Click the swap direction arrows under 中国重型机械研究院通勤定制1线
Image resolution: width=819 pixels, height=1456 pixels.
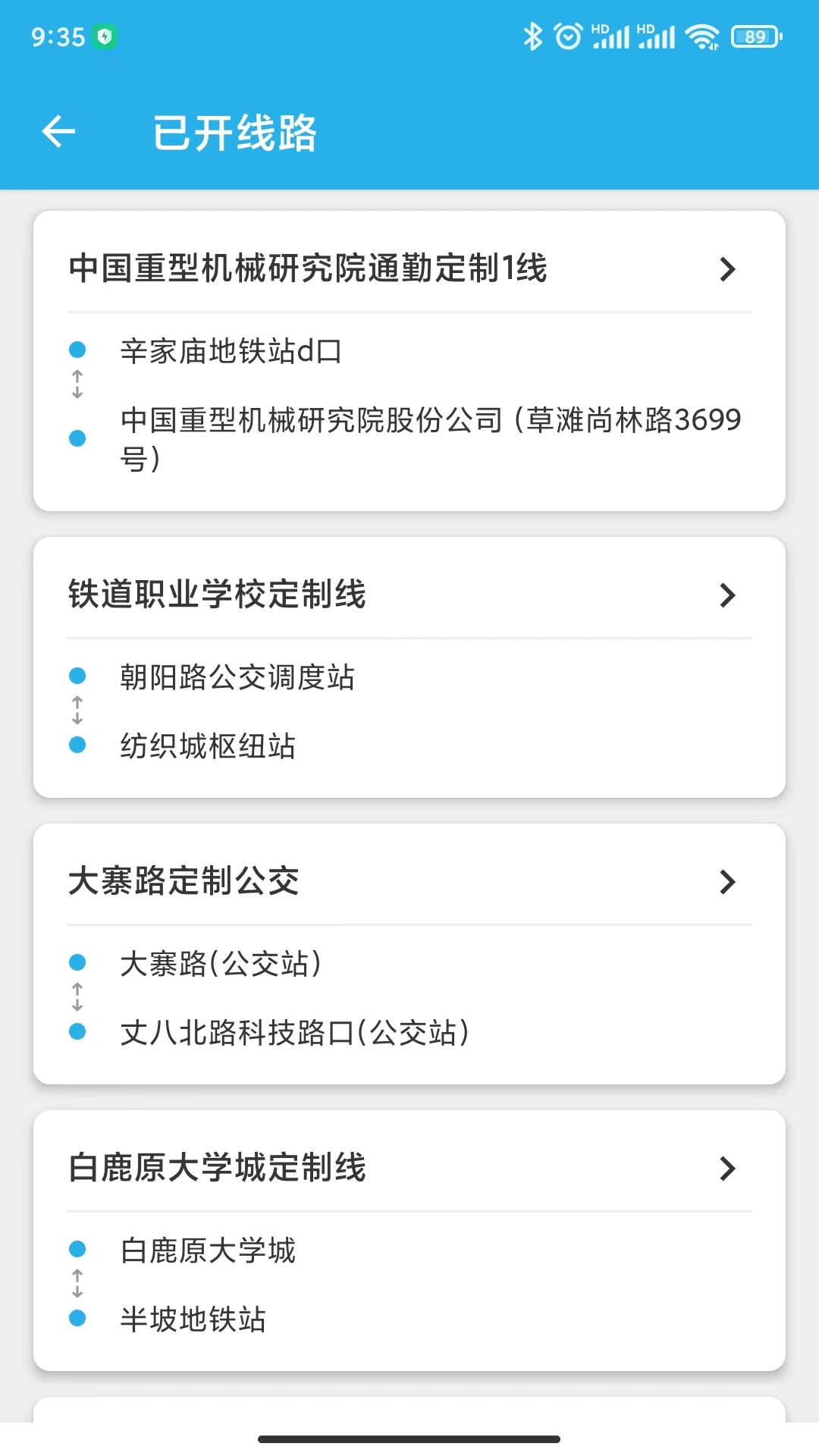[77, 385]
